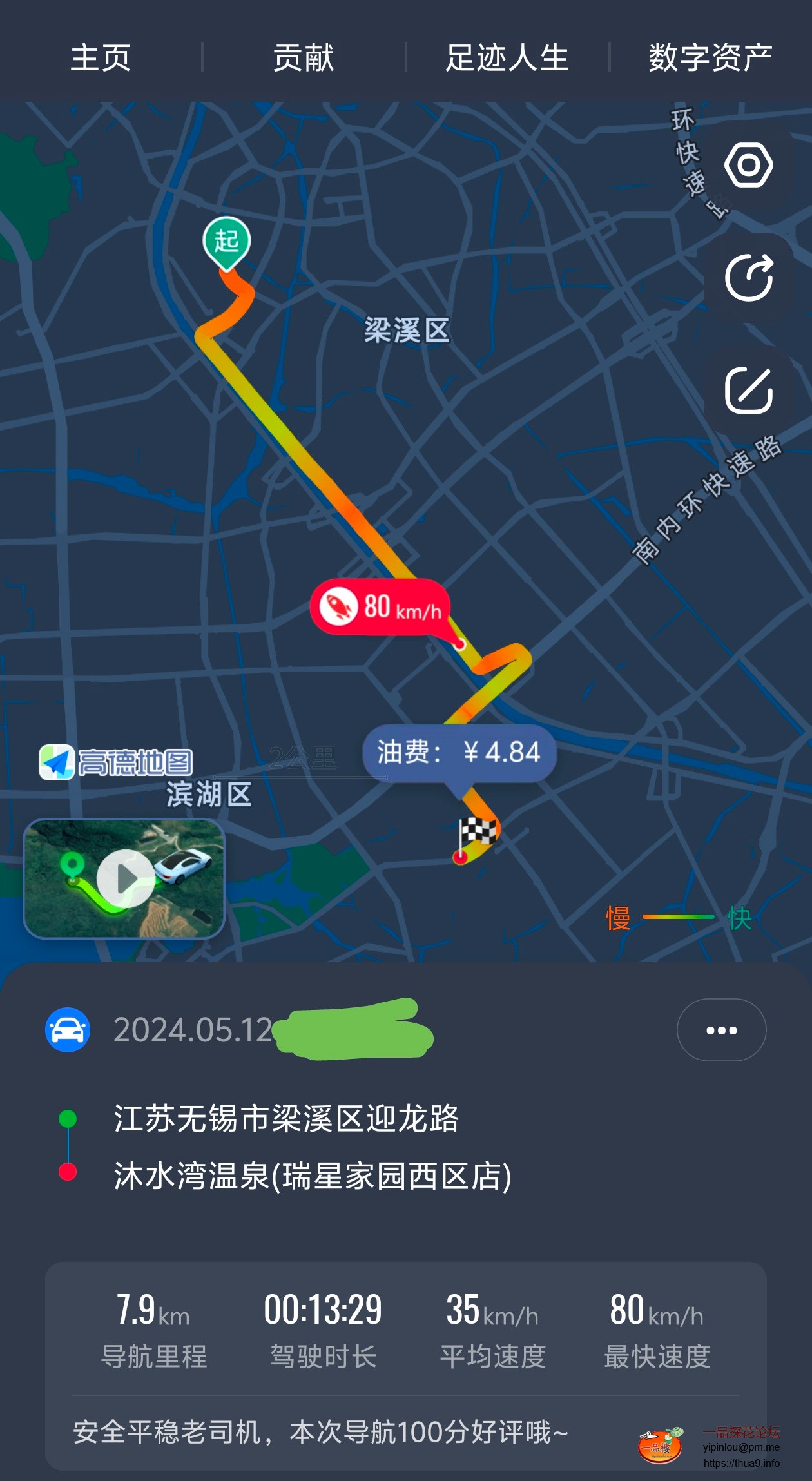This screenshot has height=1481, width=812.
Task: Open the hexagon settings icon
Action: (x=748, y=166)
